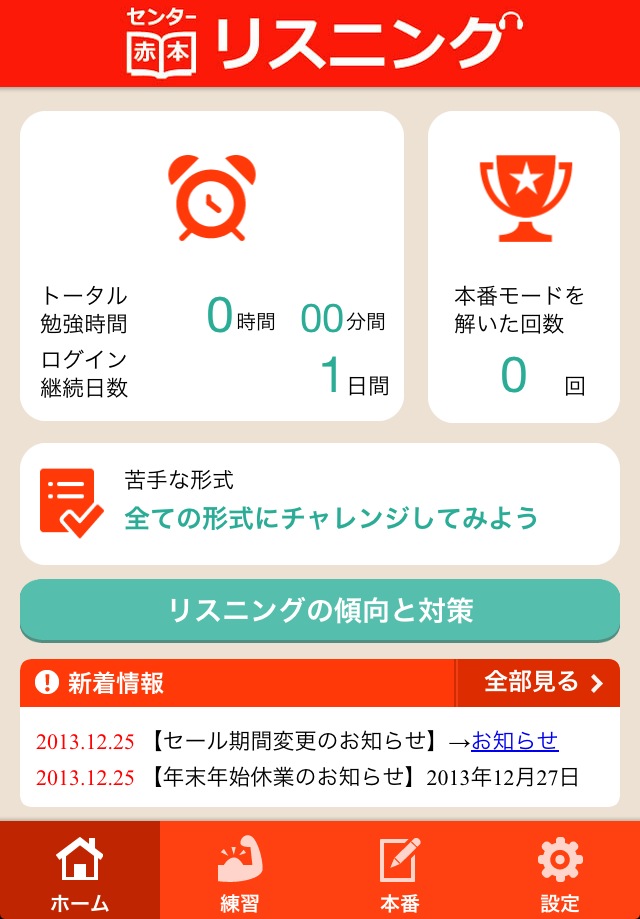
Task: Open リスニングの傾向と対策 button
Action: coord(320,610)
